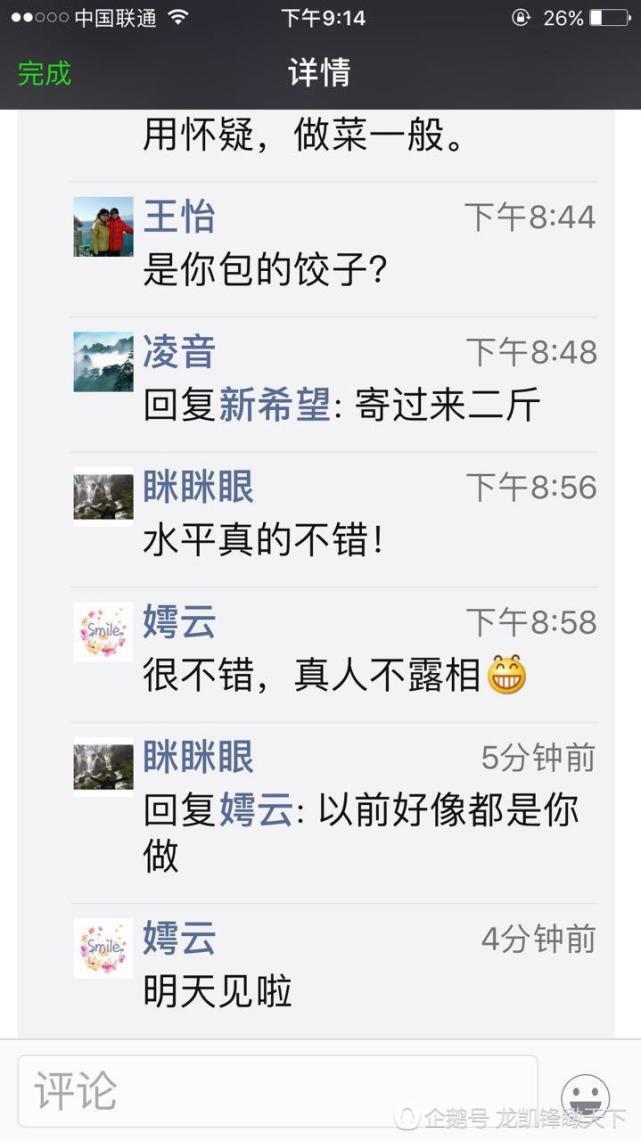Open 王怡's profile from her name

click(179, 216)
